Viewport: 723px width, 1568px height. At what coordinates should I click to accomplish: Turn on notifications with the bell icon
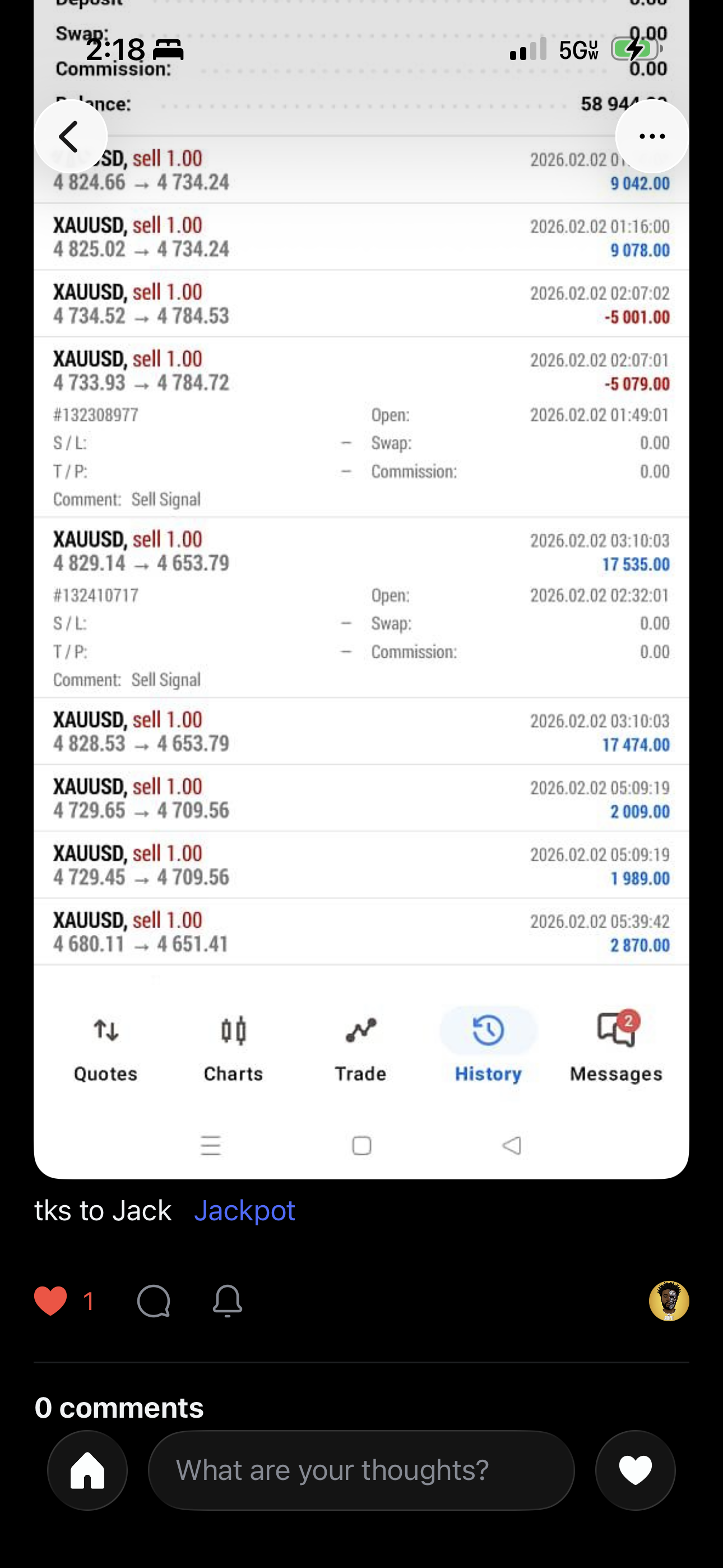click(x=228, y=1301)
